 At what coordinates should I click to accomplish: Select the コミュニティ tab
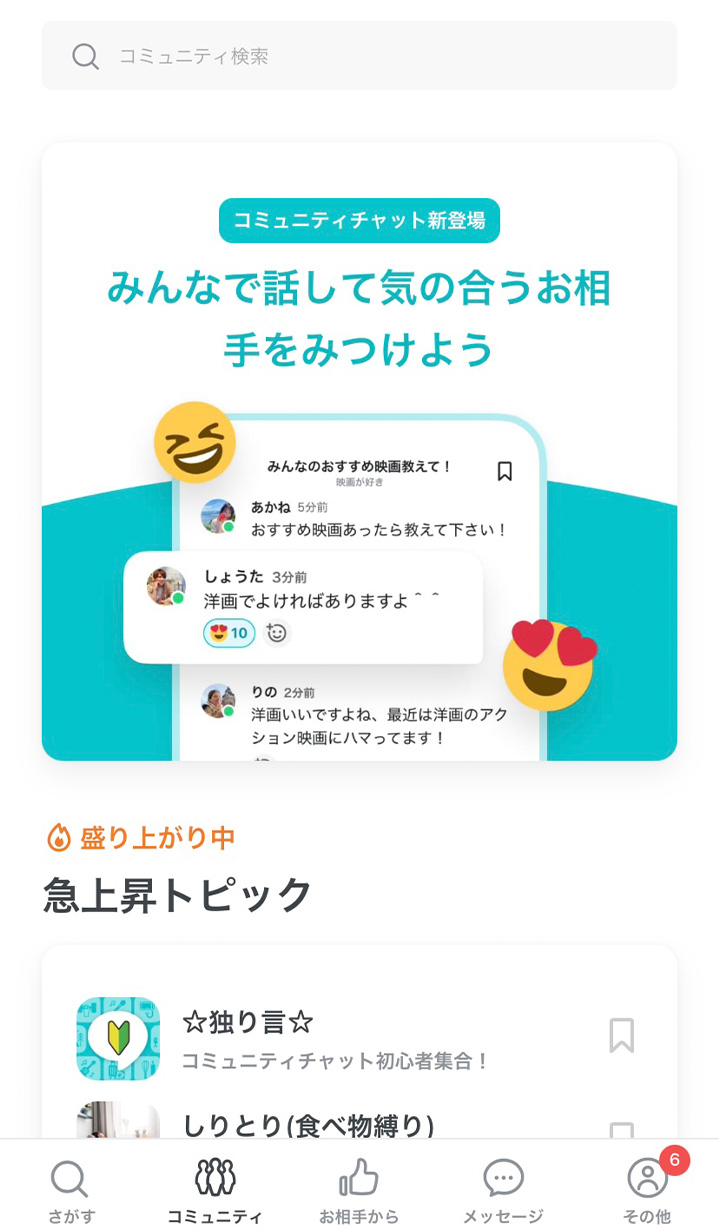coord(215,1191)
